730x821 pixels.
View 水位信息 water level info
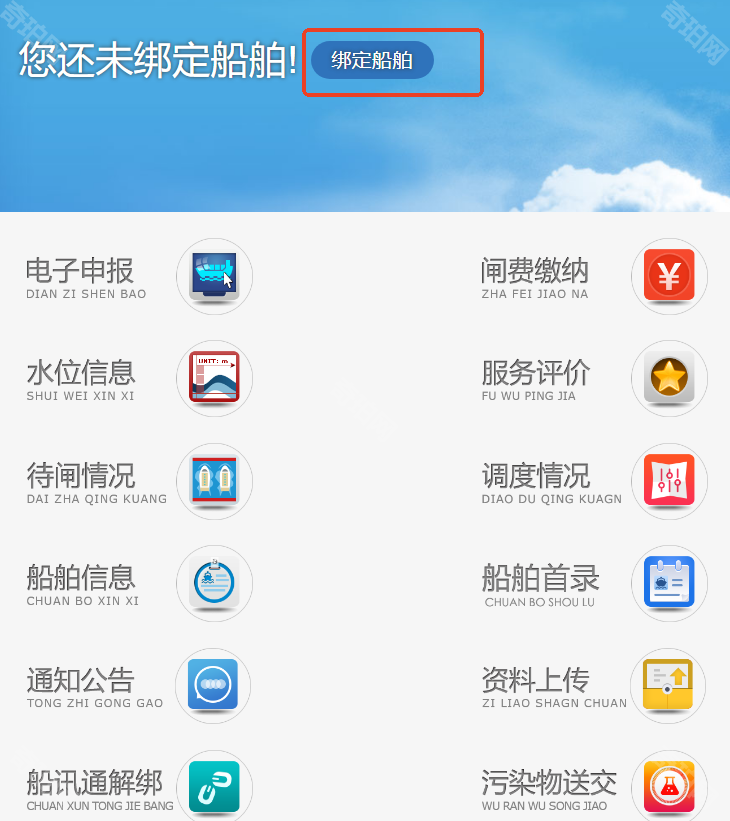click(x=214, y=379)
